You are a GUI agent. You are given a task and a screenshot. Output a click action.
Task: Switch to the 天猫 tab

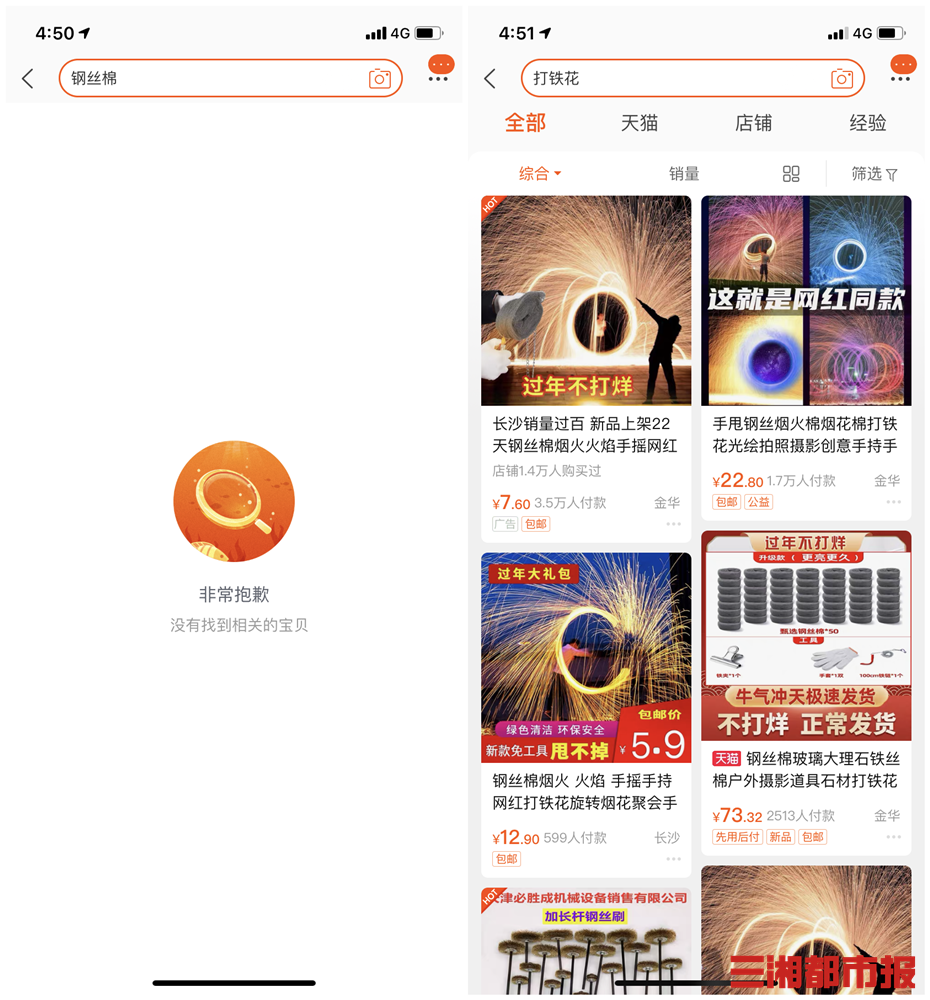click(x=639, y=123)
